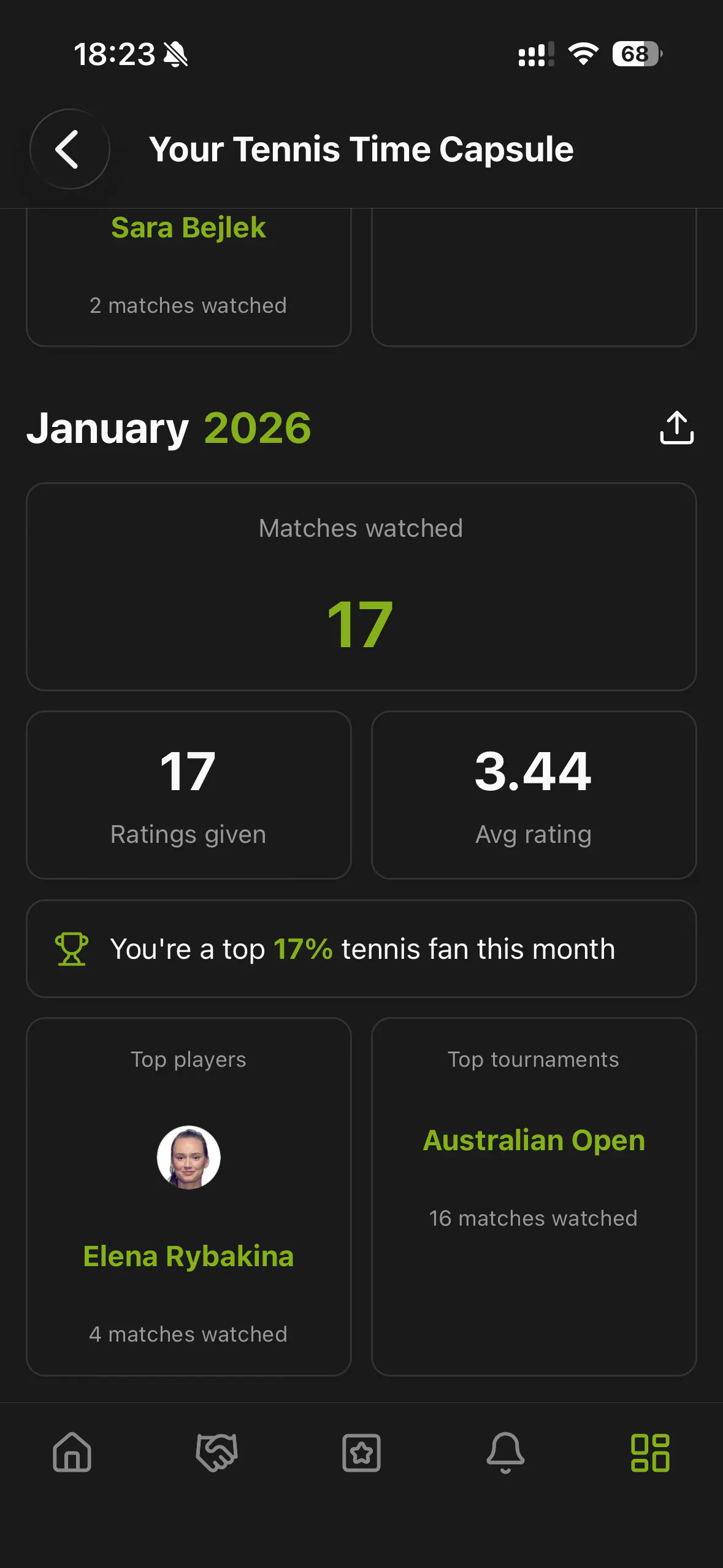Go back from Tennis Time Capsule
Screen dimensions: 723x1568
(x=70, y=149)
